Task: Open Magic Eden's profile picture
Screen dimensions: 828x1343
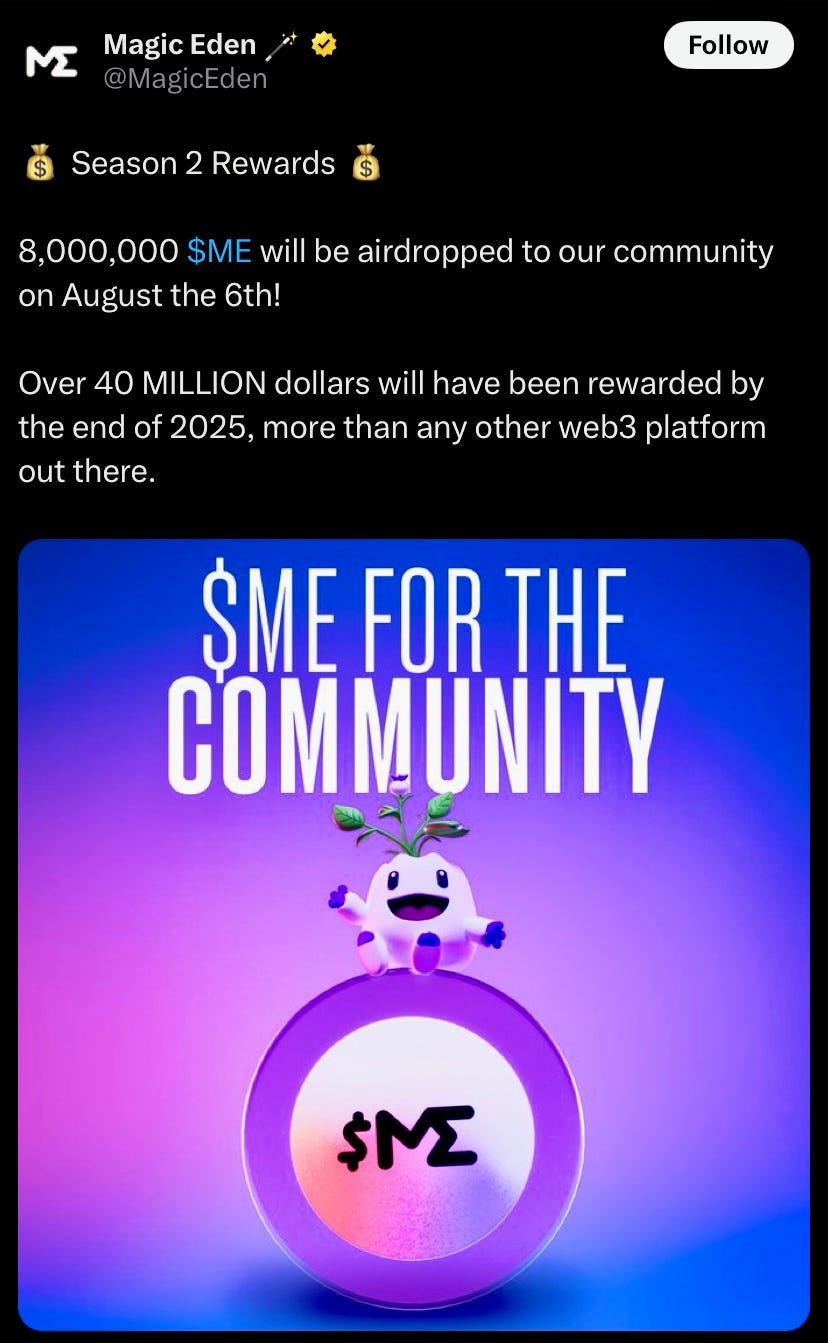Action: point(50,61)
